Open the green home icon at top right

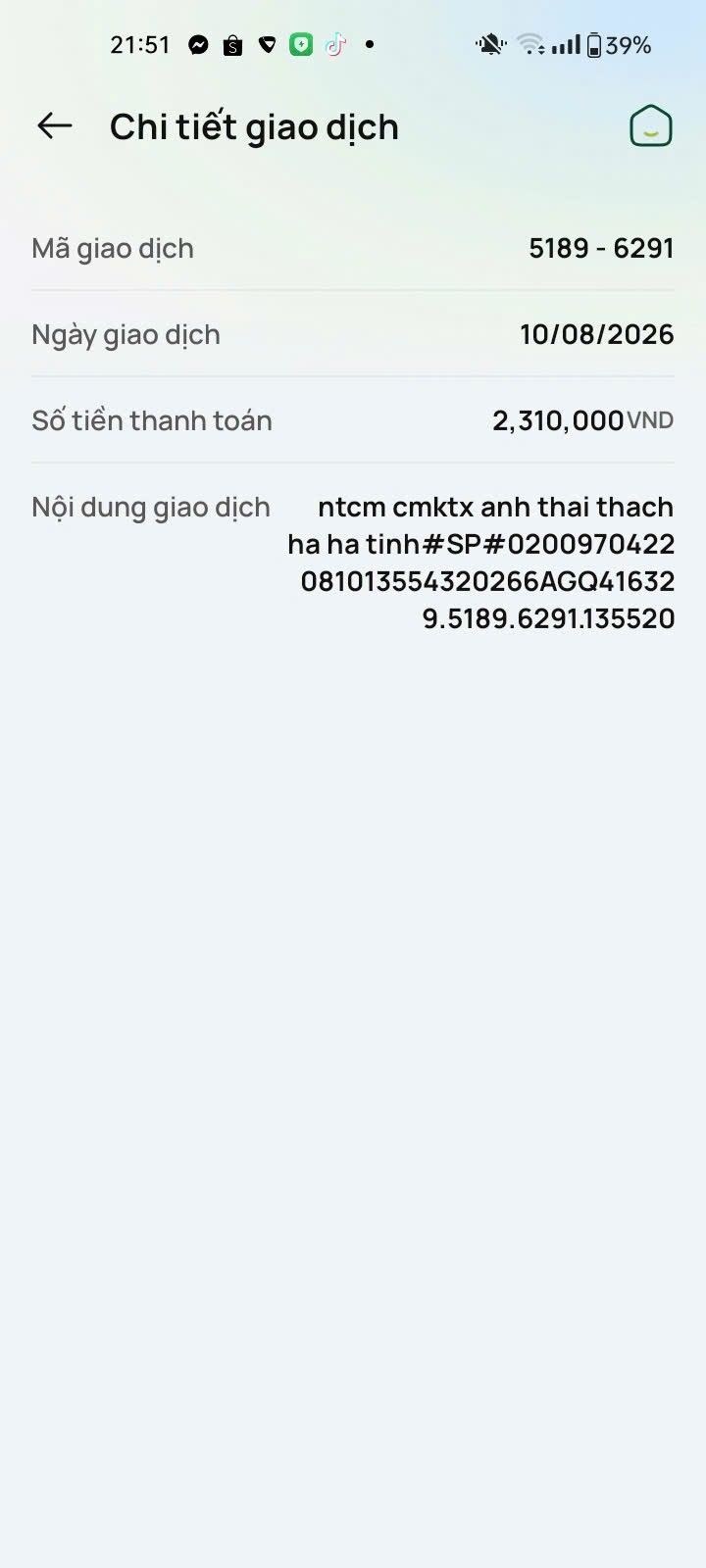coord(650,126)
